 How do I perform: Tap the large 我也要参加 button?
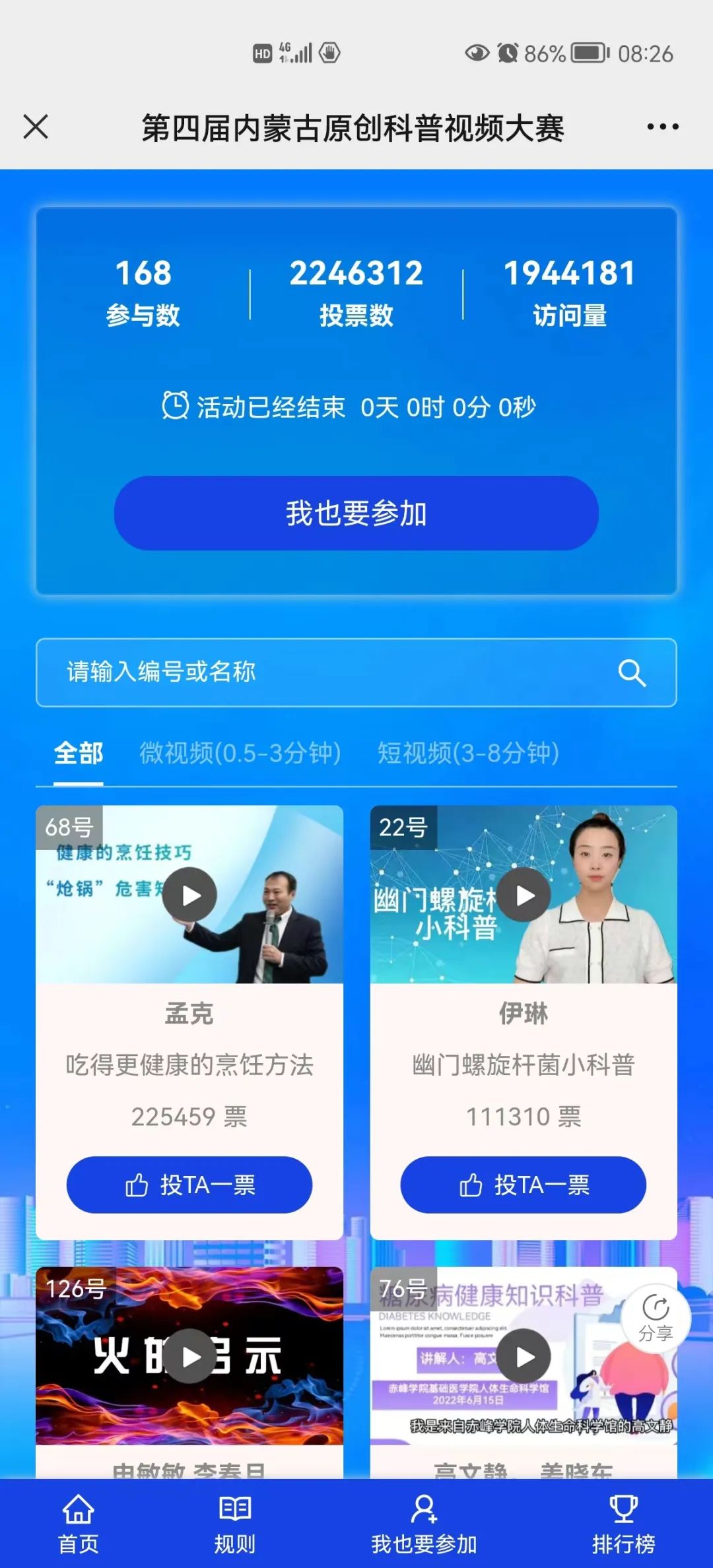click(x=356, y=513)
